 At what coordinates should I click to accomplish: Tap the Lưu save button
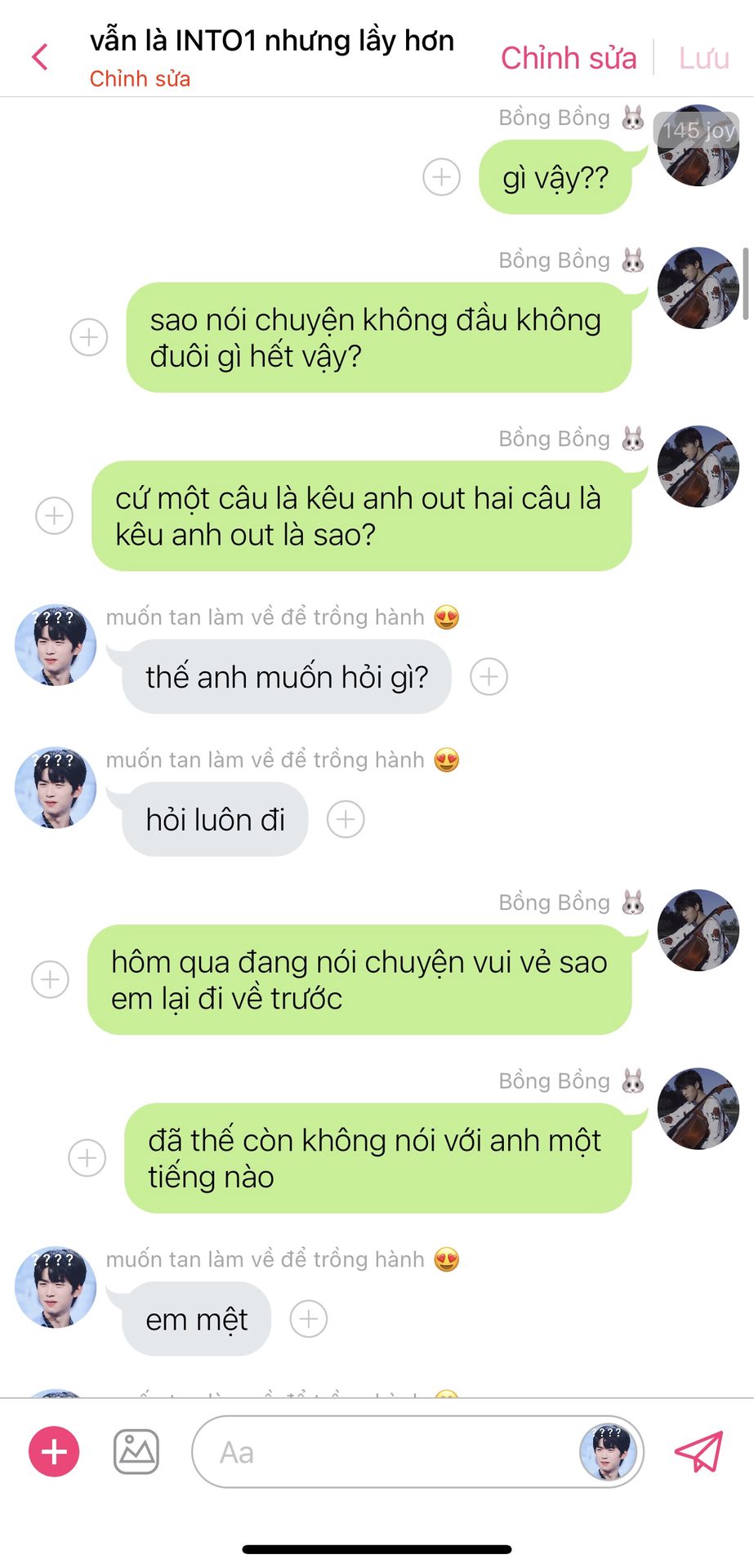(703, 58)
